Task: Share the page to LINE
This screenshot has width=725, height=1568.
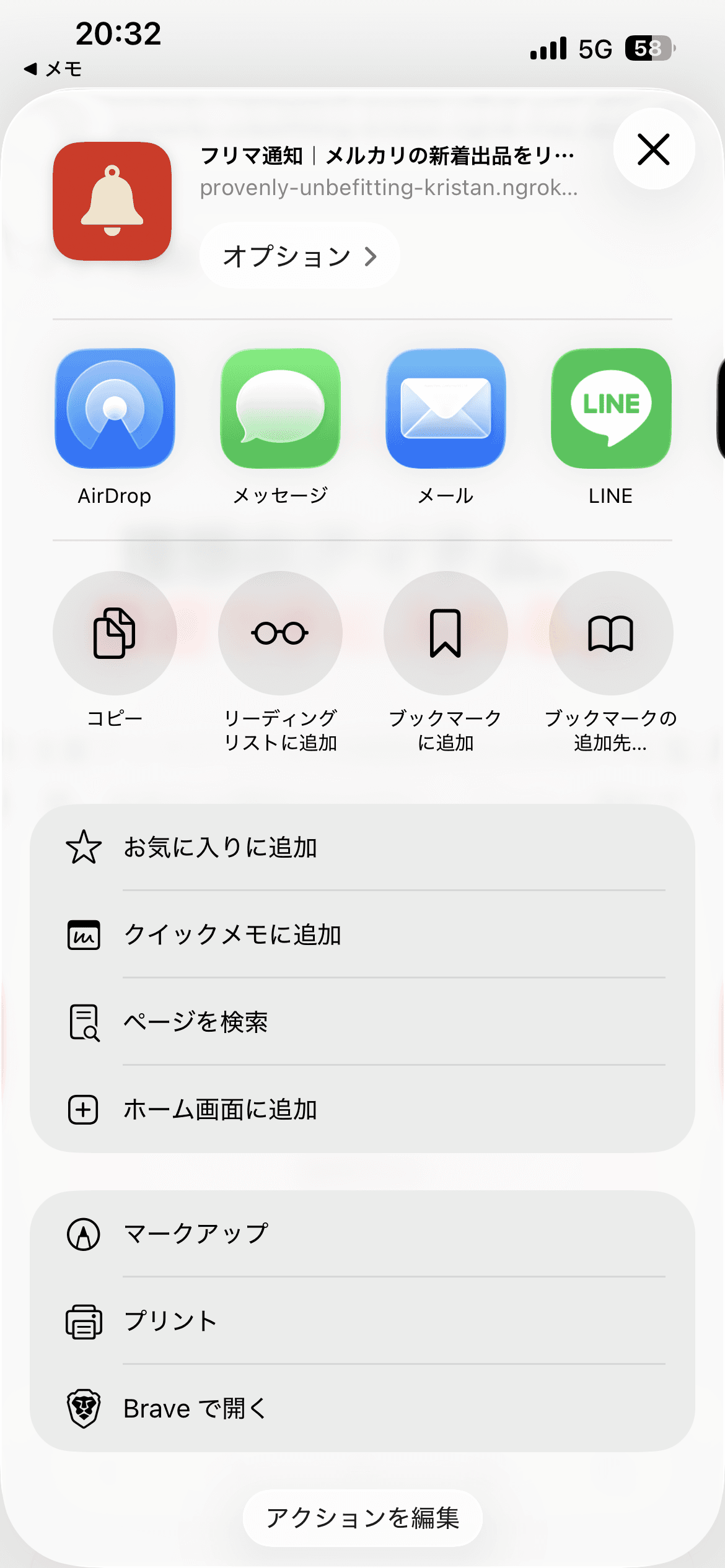Action: [x=611, y=409]
